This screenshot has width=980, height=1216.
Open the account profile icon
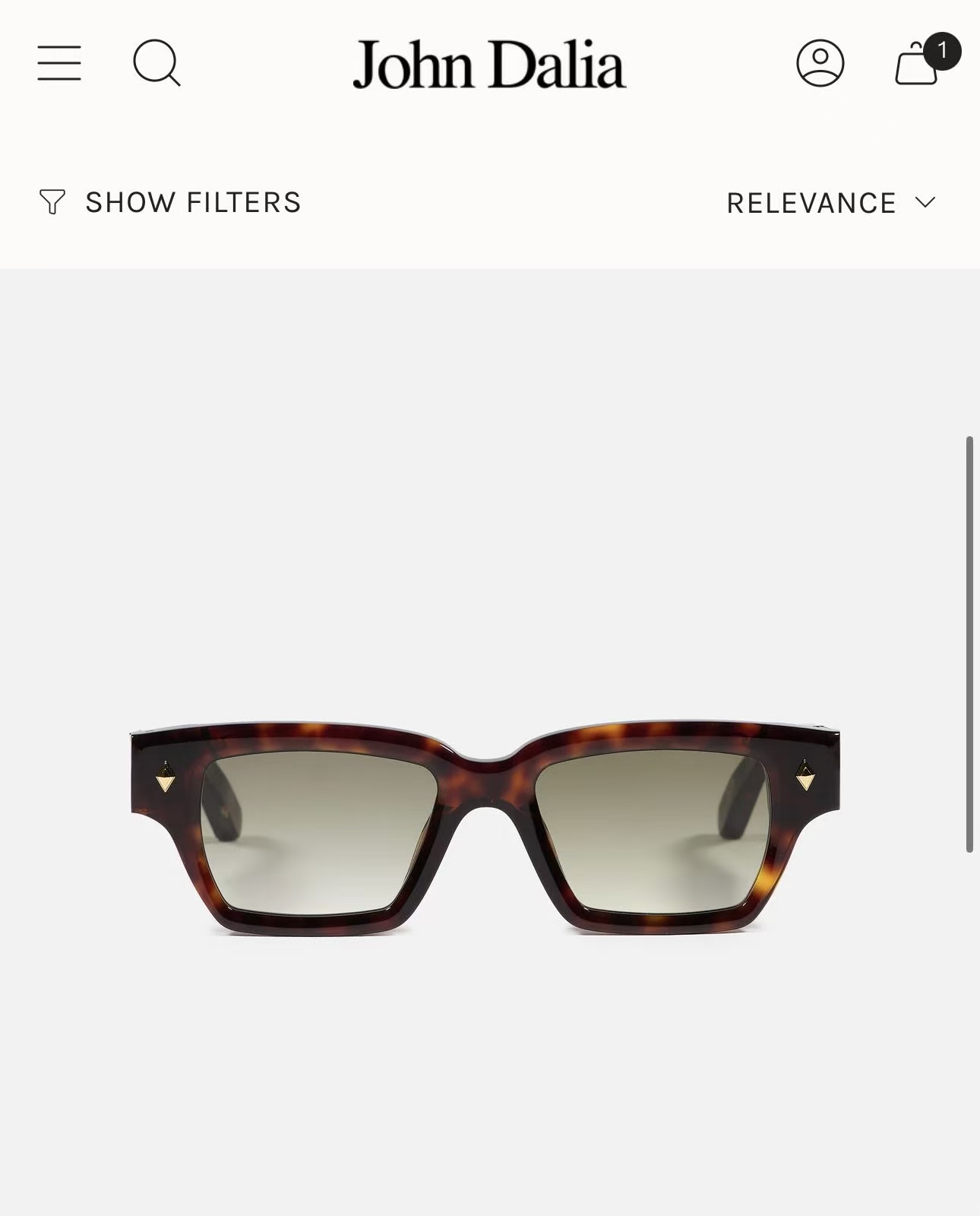tap(820, 63)
